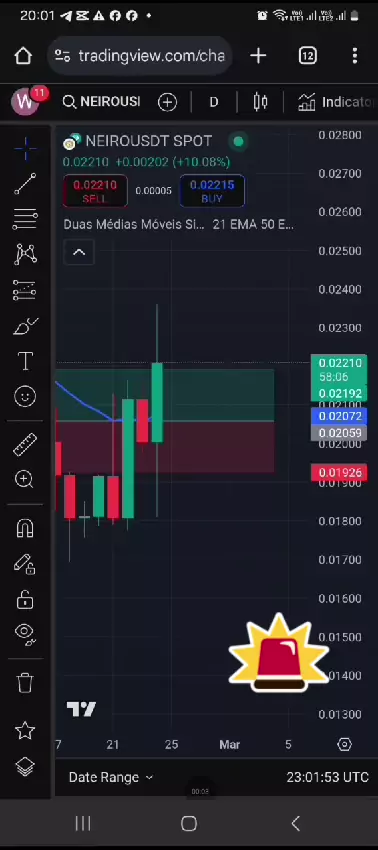Add a symbol to compare

click(x=168, y=102)
